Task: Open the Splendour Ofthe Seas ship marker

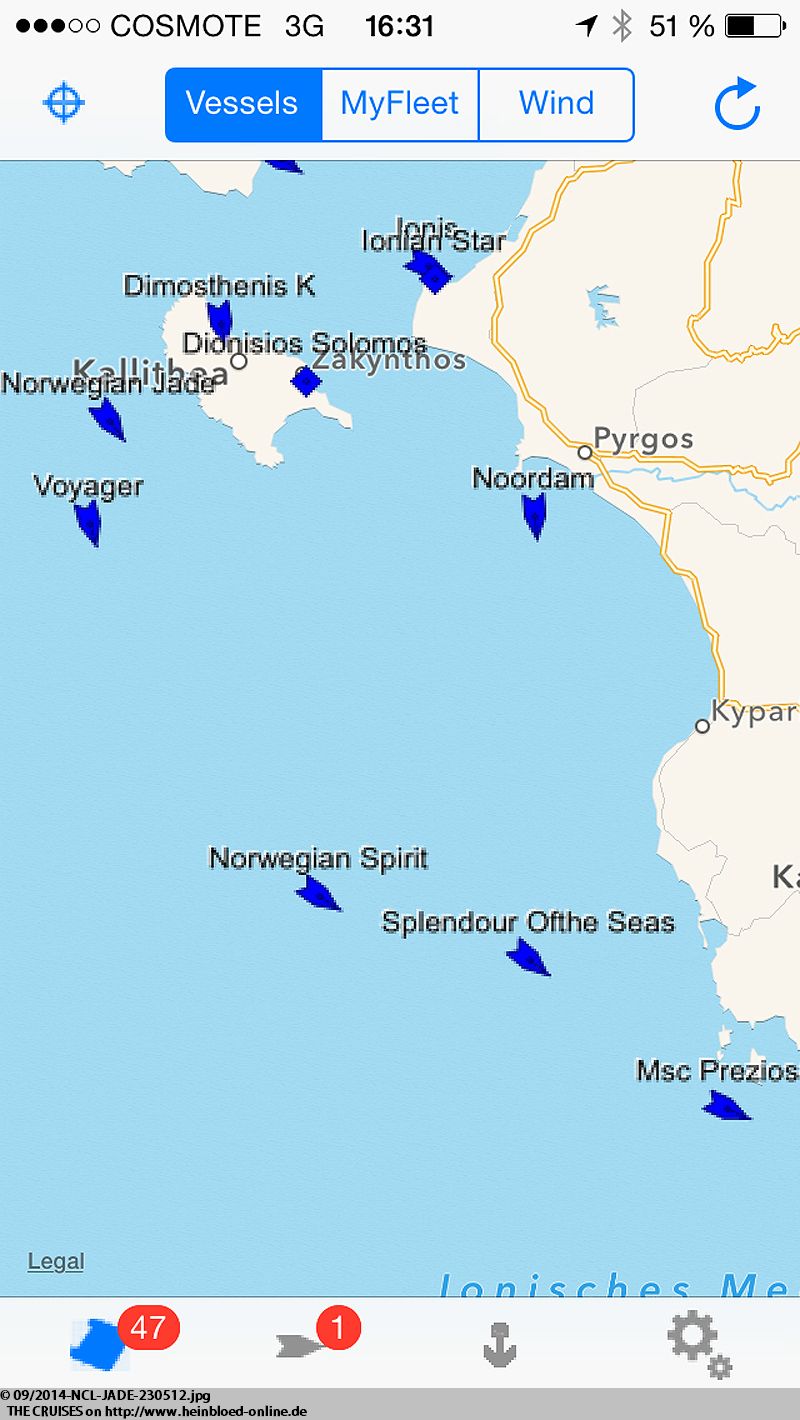Action: pyautogui.click(x=527, y=957)
